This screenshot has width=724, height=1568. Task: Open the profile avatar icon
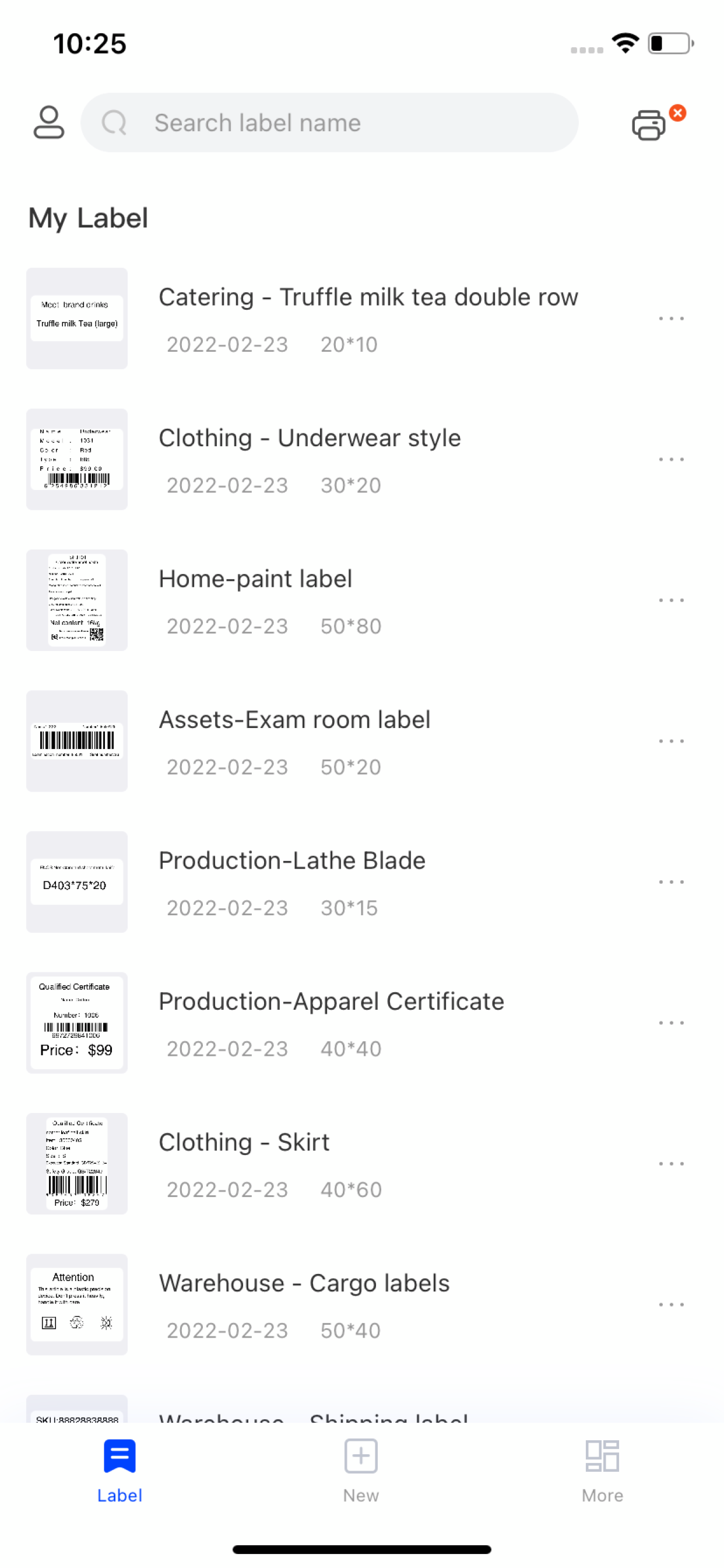tap(50, 123)
